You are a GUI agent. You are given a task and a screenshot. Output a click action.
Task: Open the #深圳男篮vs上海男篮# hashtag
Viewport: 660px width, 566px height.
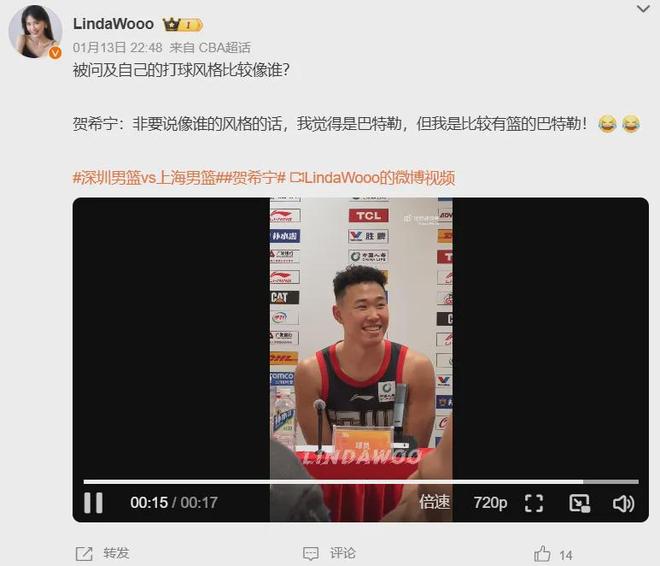[148, 178]
